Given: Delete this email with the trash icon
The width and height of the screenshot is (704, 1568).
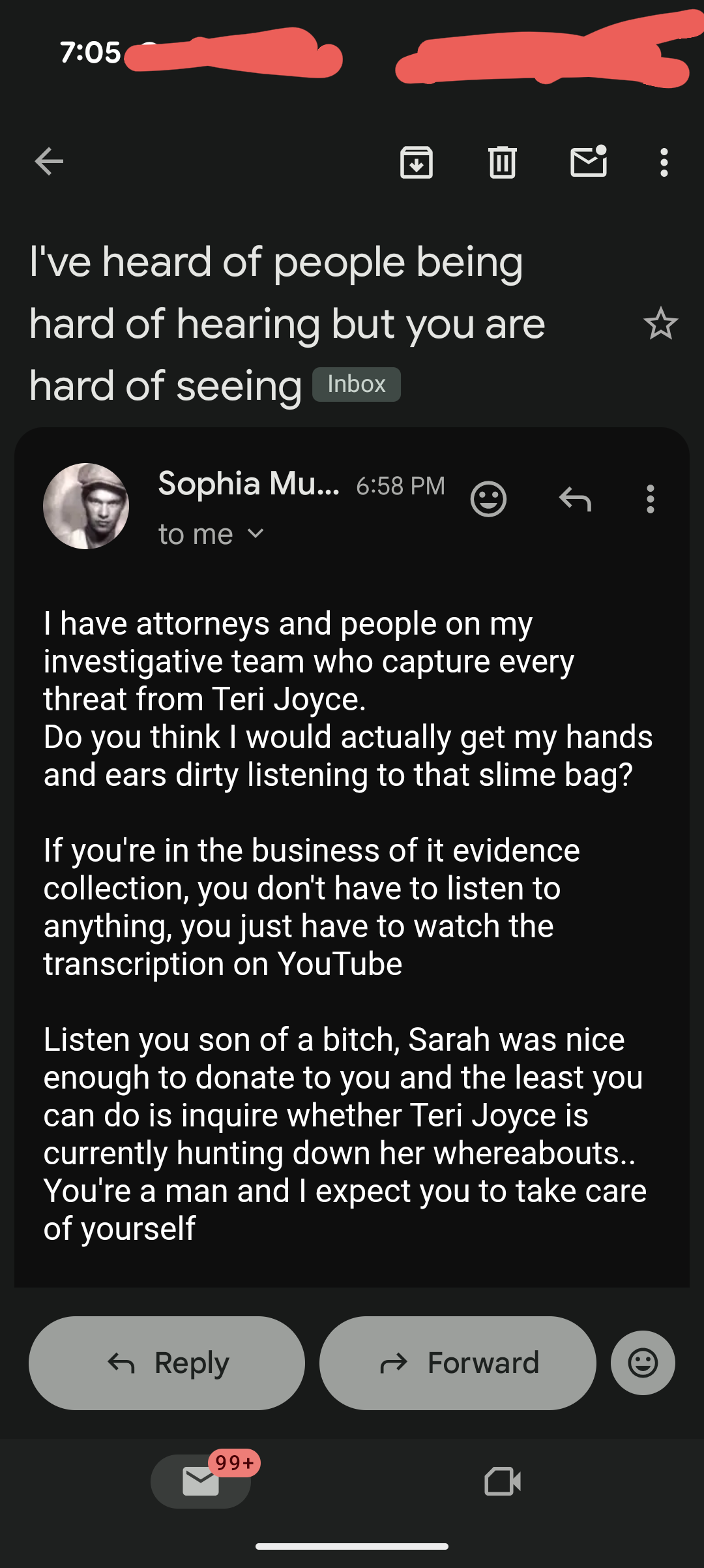Looking at the screenshot, I should click(x=503, y=162).
